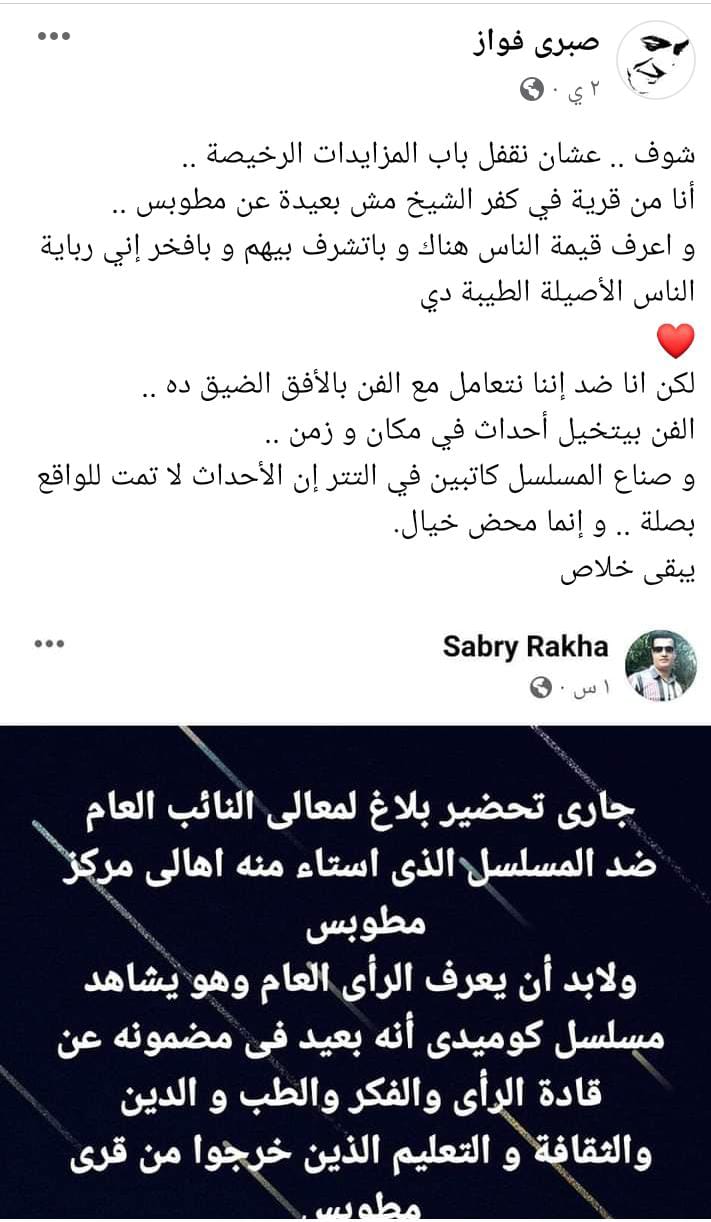Open options menu on Sabry Rakha's post
Image resolution: width=711 pixels, height=1222 pixels.
49,644
